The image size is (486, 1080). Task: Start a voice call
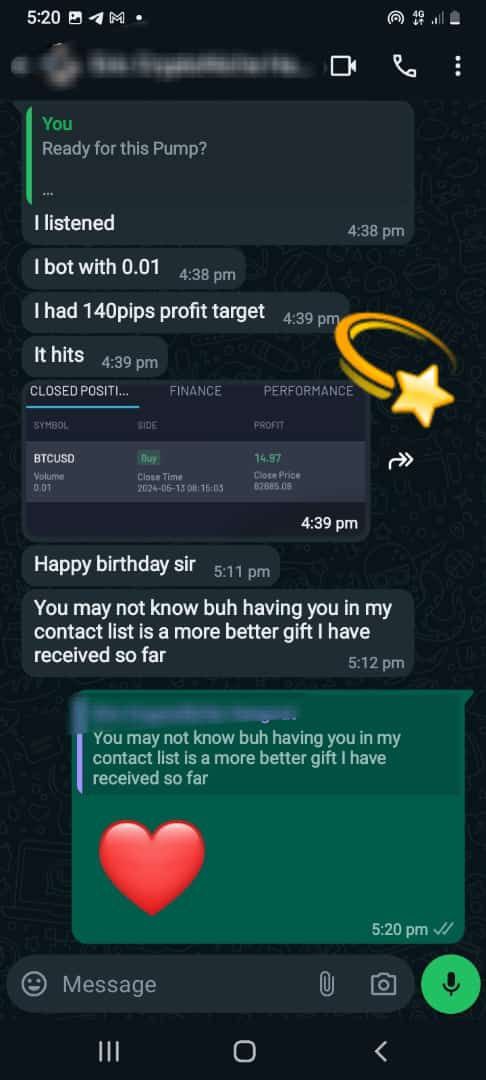[x=404, y=66]
